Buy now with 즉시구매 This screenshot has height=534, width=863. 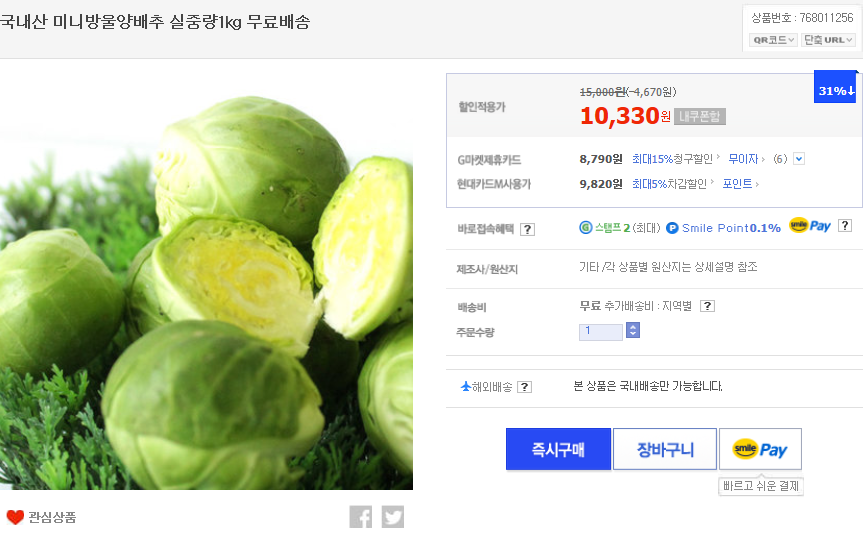click(x=557, y=449)
